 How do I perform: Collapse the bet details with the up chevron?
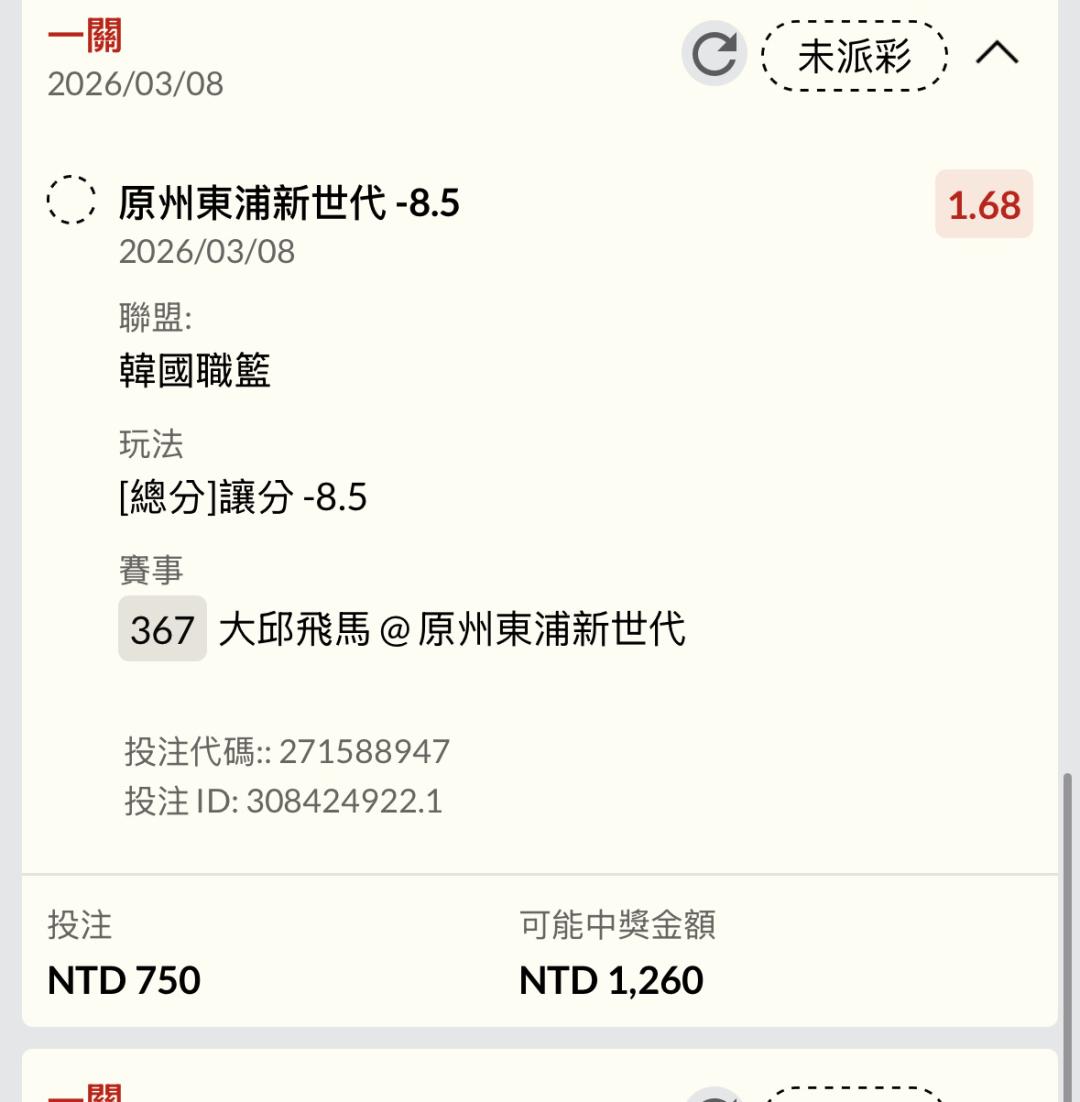(997, 53)
